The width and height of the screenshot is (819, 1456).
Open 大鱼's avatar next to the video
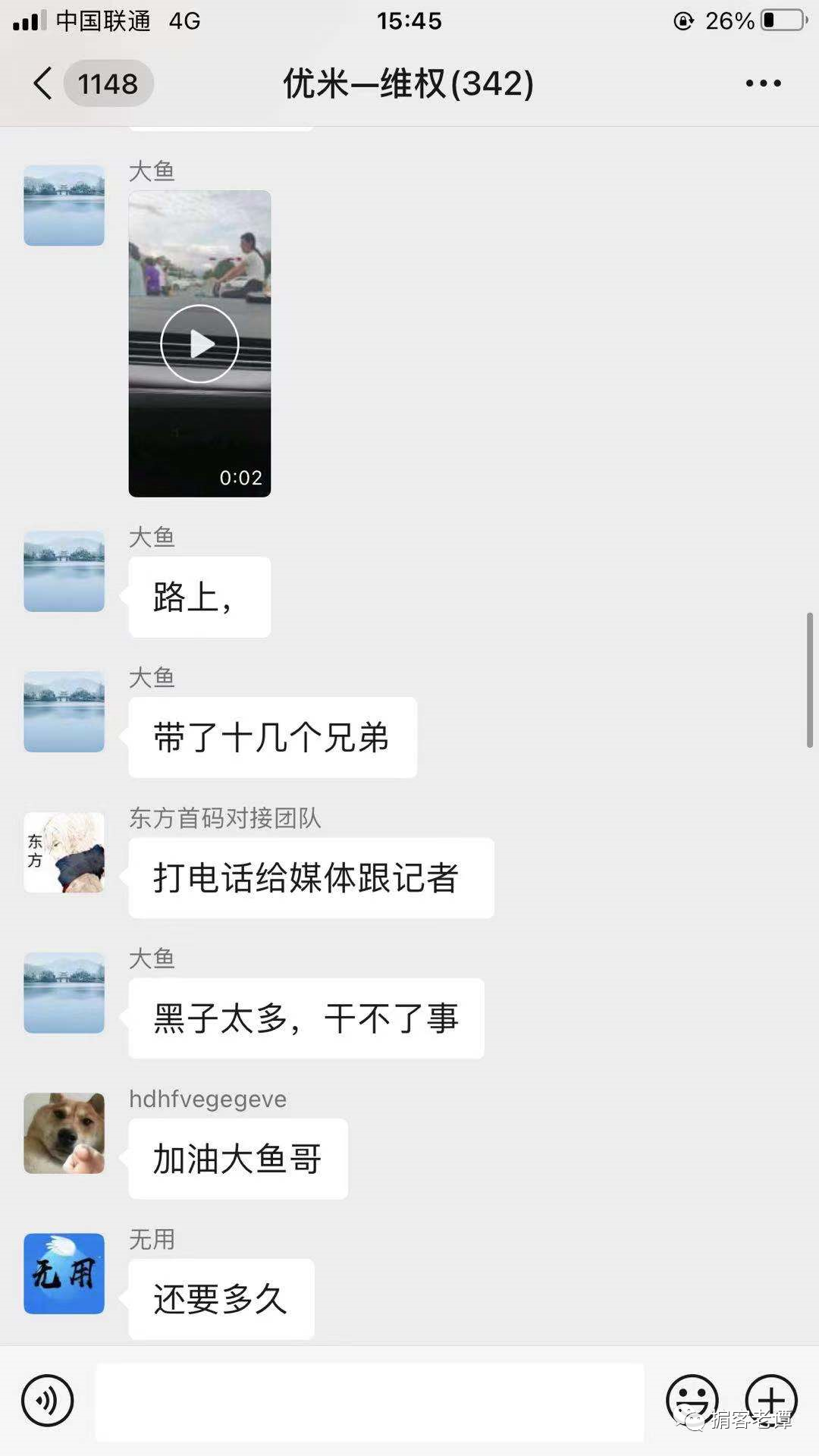tap(64, 206)
